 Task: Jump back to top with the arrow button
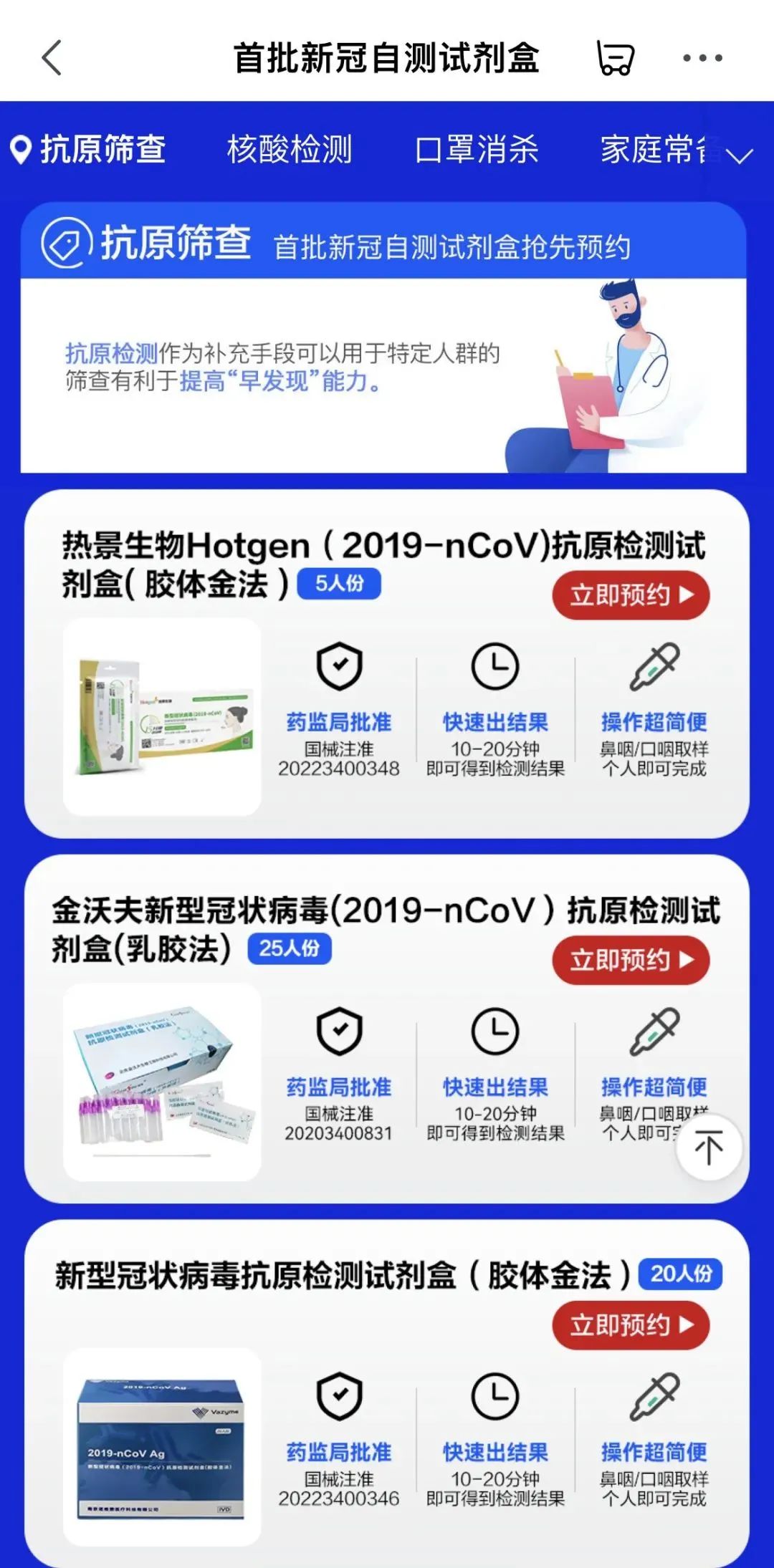[x=709, y=1148]
